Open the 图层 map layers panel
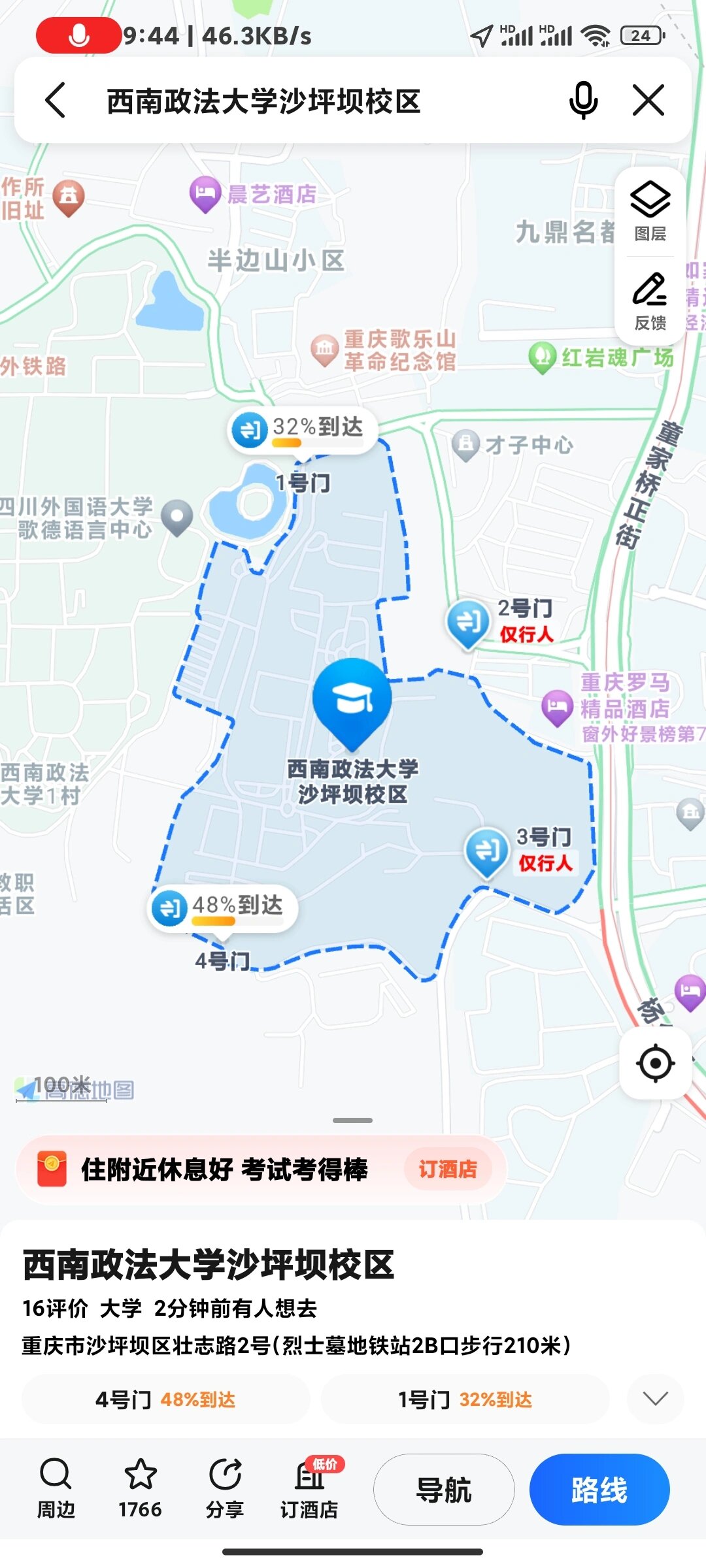Image resolution: width=706 pixels, height=1568 pixels. (x=650, y=210)
